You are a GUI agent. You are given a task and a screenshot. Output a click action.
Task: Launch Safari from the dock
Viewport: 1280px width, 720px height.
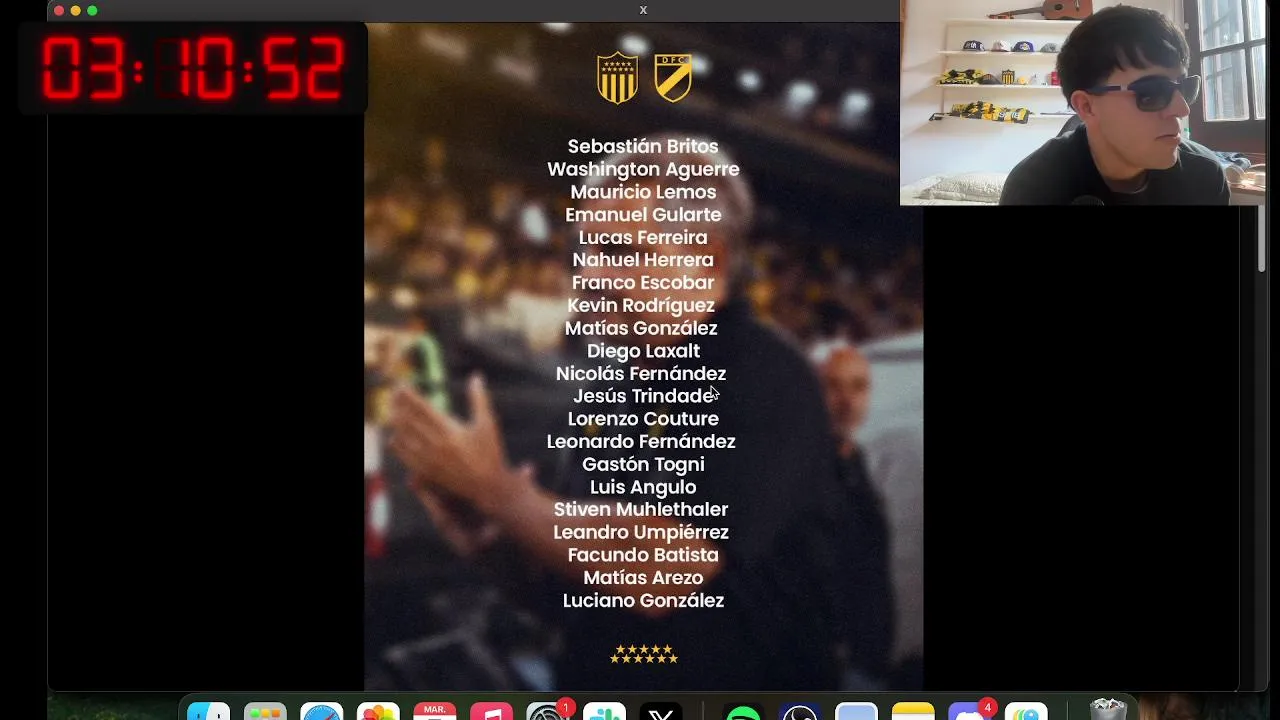coord(322,712)
